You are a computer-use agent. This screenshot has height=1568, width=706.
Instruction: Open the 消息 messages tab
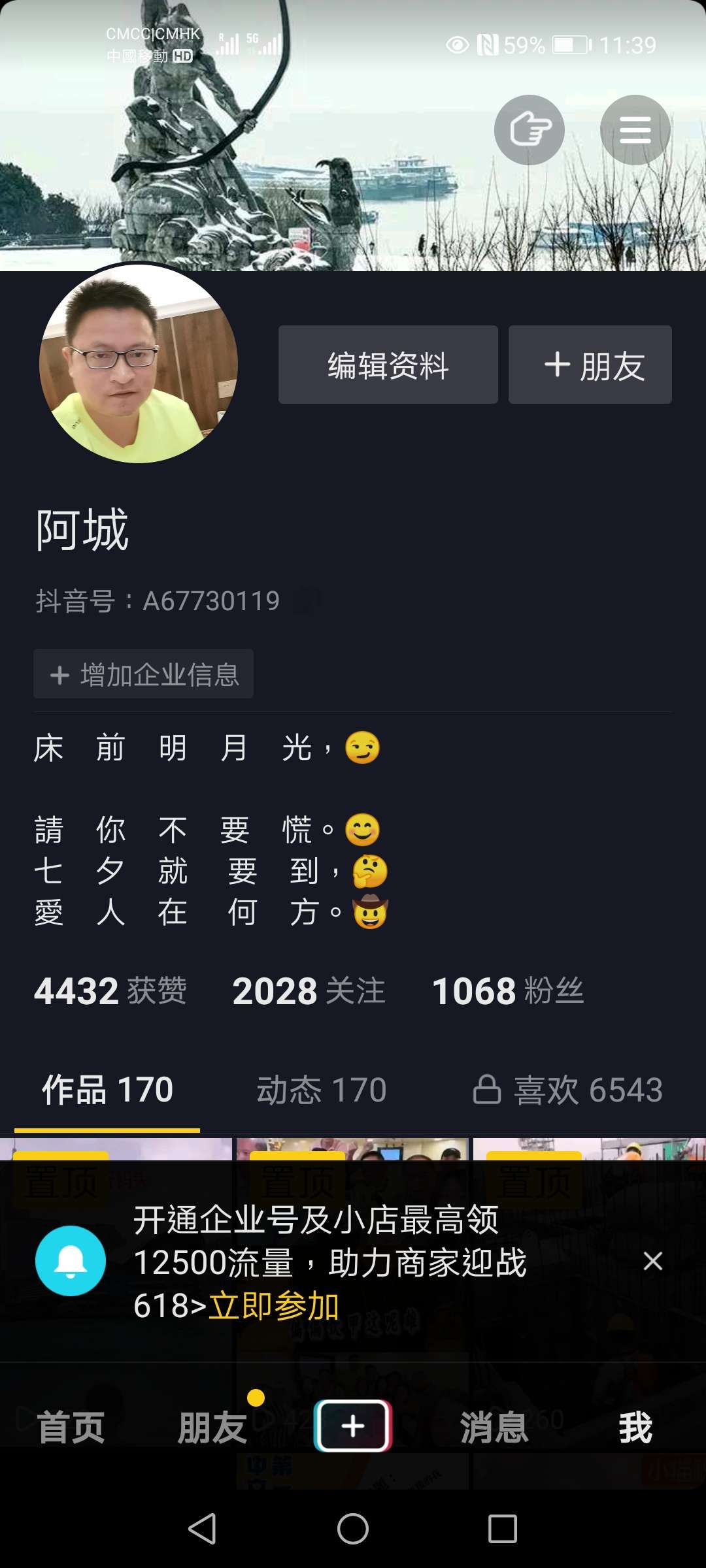[x=494, y=1427]
